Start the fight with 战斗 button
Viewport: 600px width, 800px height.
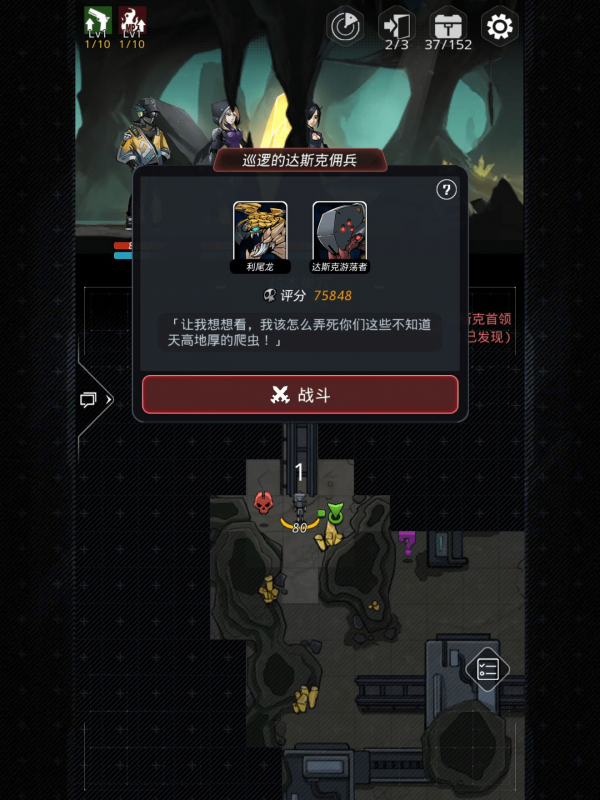click(300, 394)
